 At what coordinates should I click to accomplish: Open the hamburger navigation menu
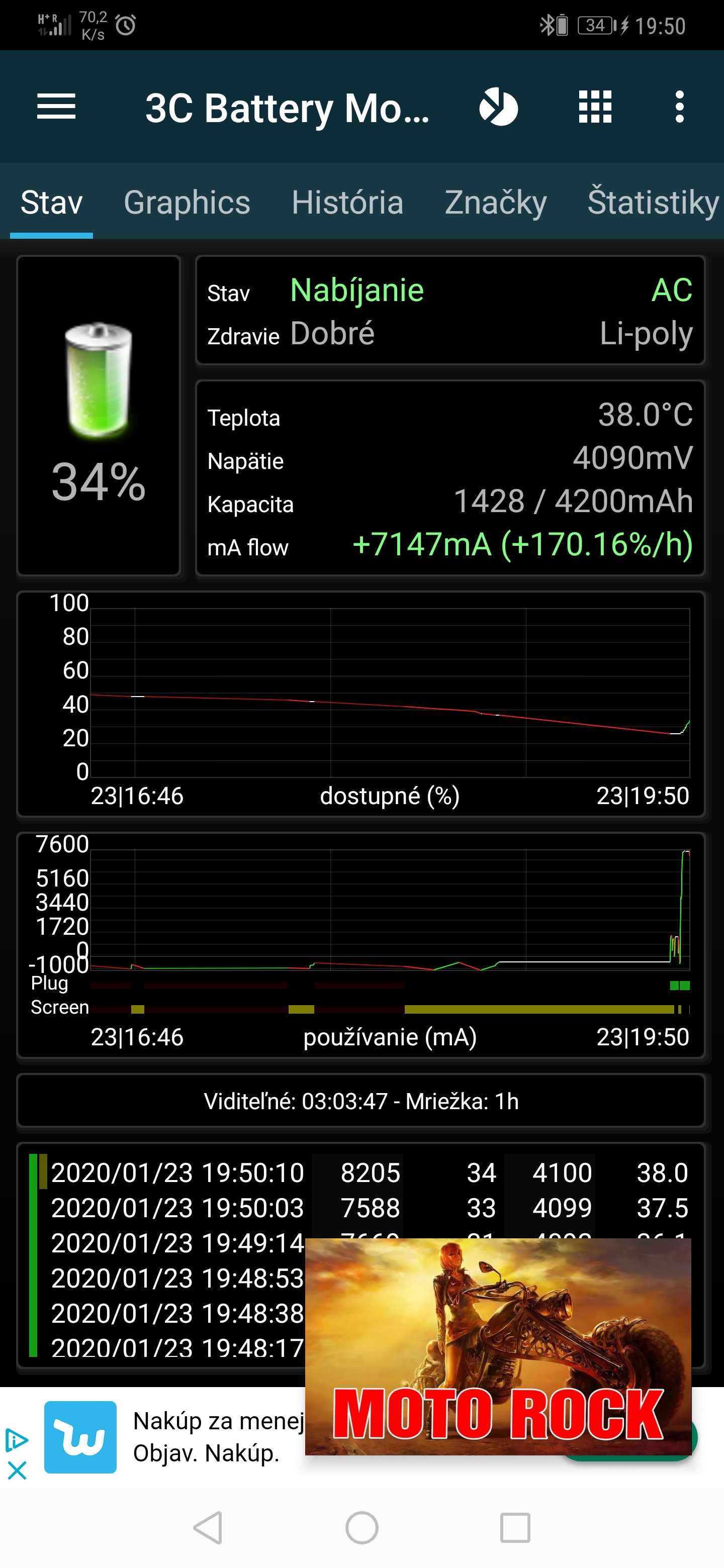click(x=56, y=107)
